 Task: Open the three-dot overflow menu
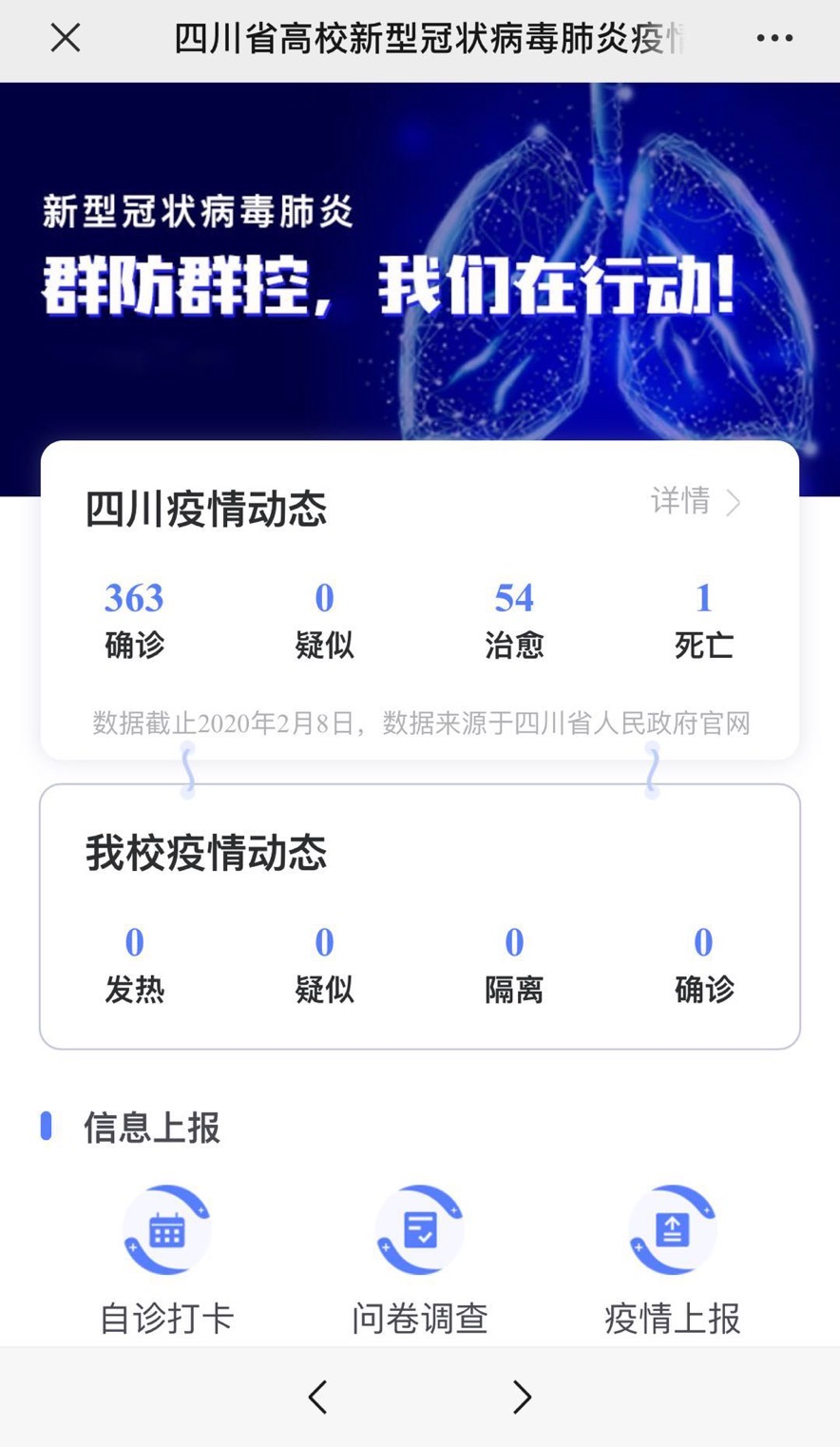click(773, 39)
